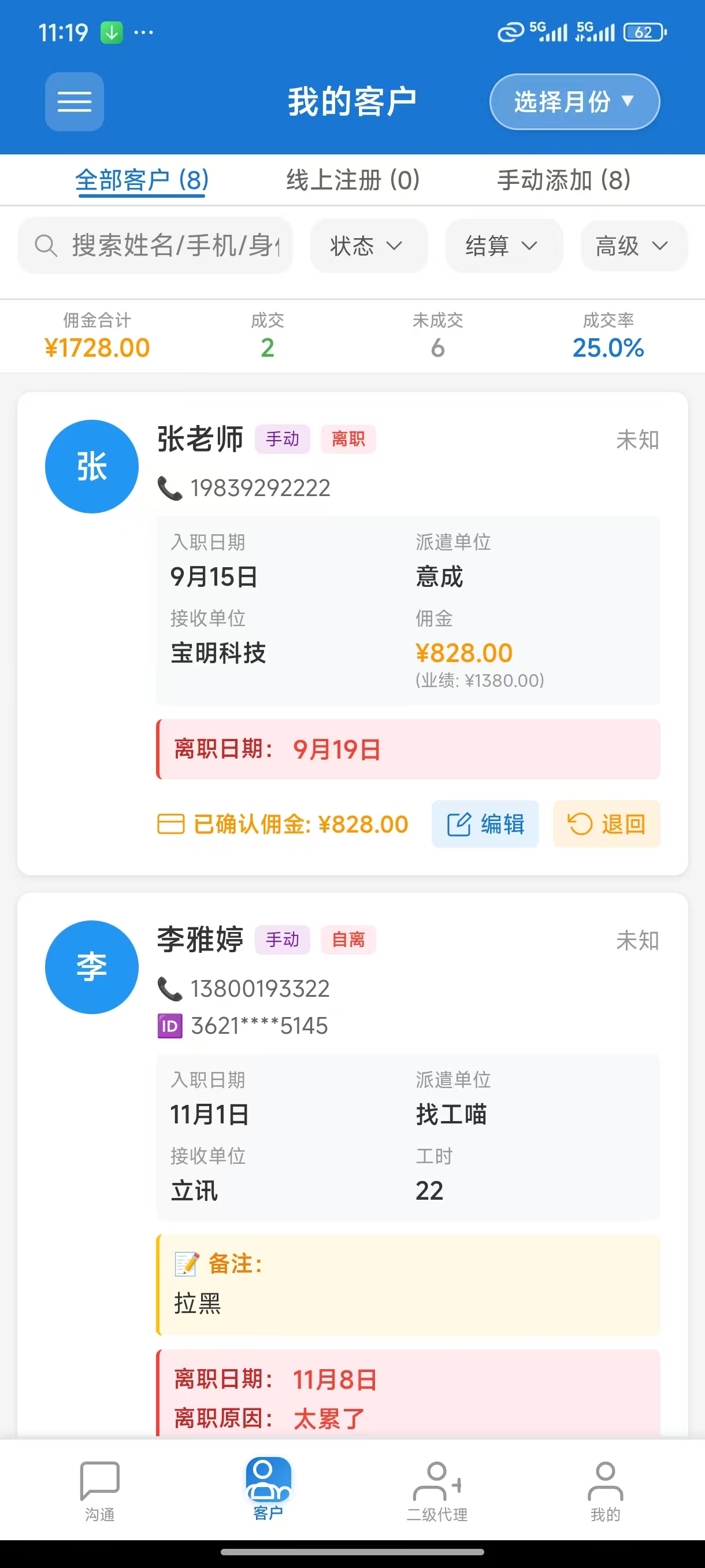Click the 编辑 edit button
This screenshot has width=705, height=1568.
click(x=485, y=823)
